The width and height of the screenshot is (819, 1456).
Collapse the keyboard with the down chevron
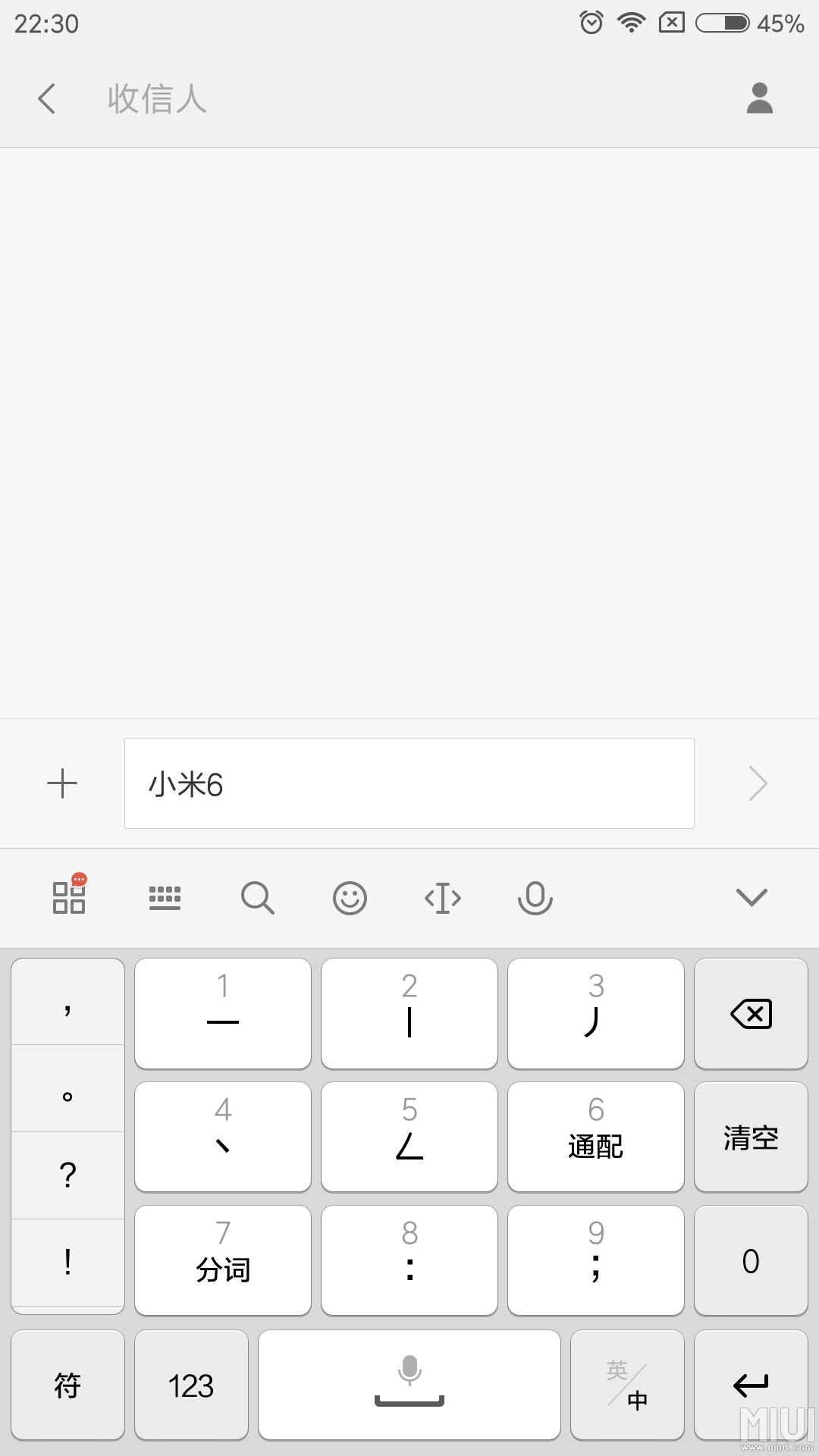coord(751,897)
